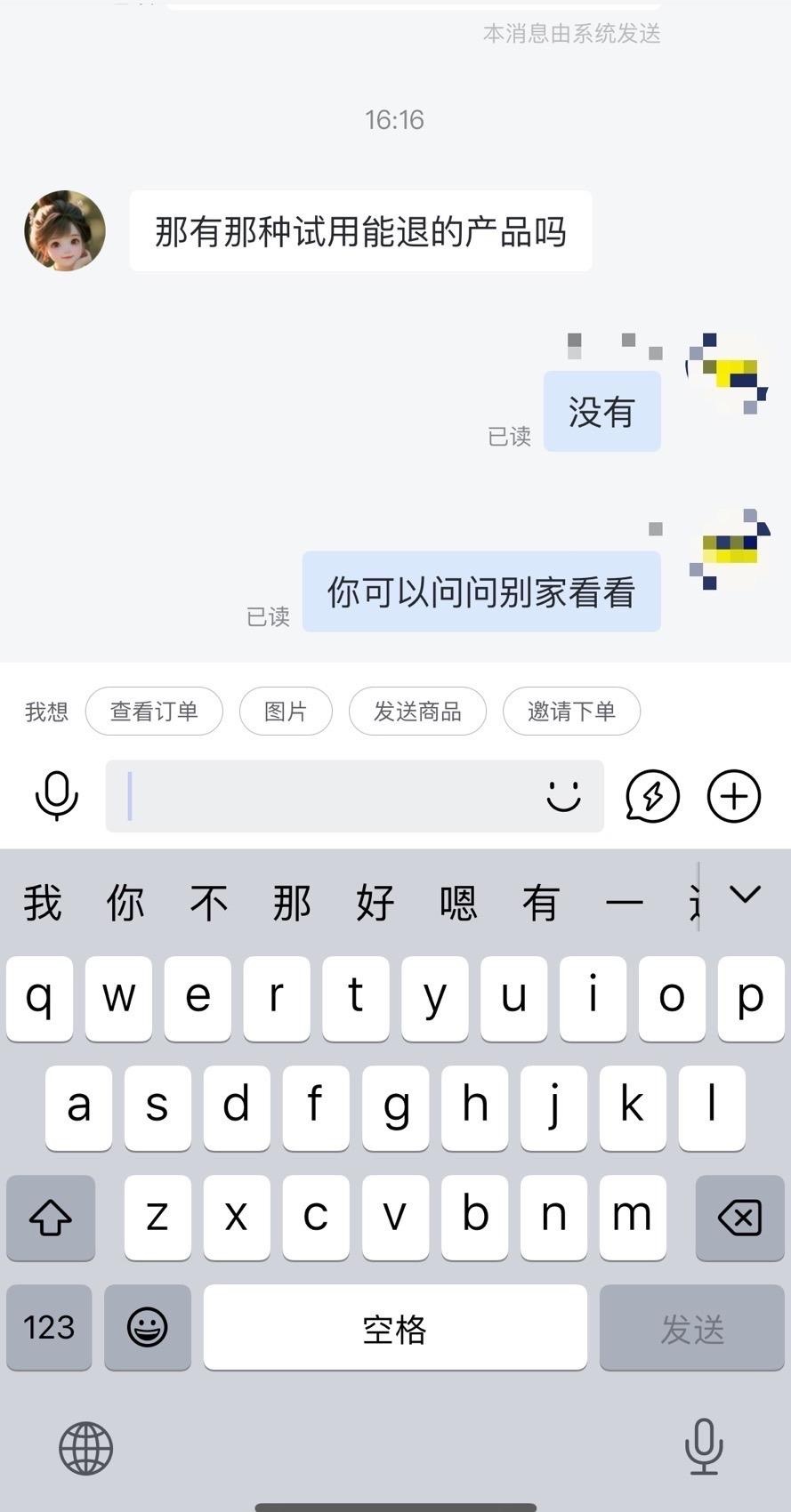Tap the voice input microphone beside the message field
Viewport: 791px width, 1512px height.
[x=57, y=795]
